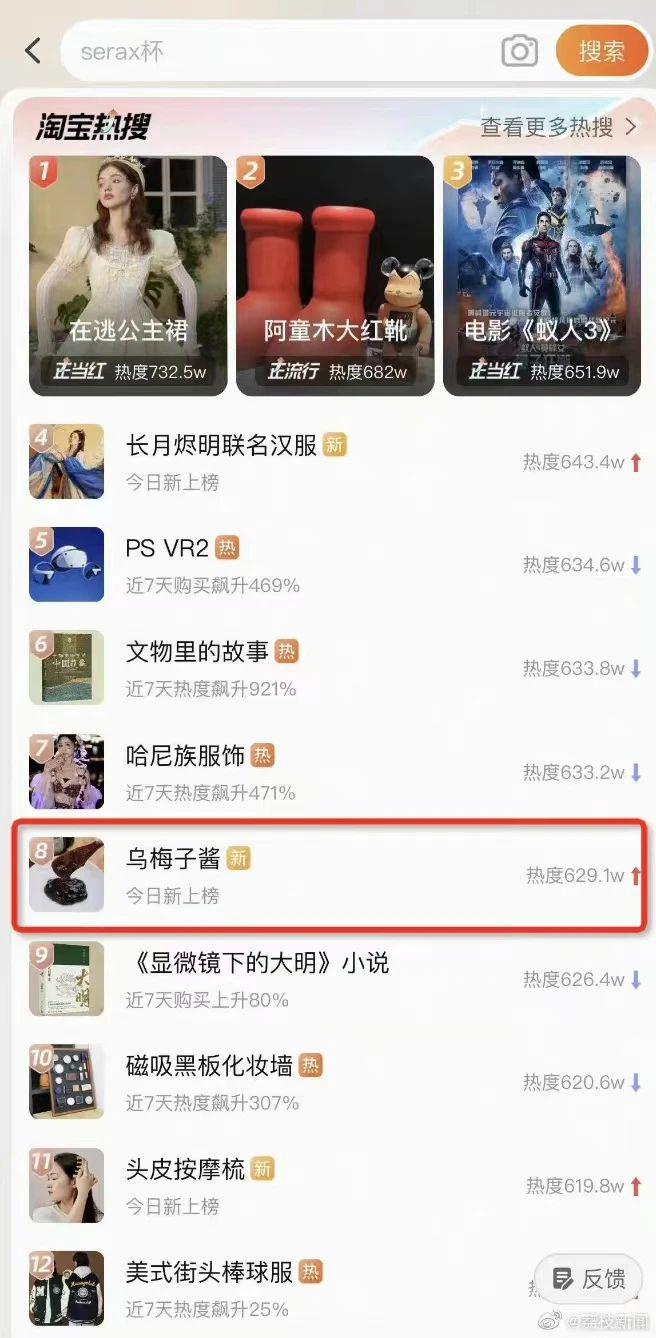Open the 阿童木大红靴 hot search card
Image resolution: width=656 pixels, height=1338 pixels.
click(335, 275)
